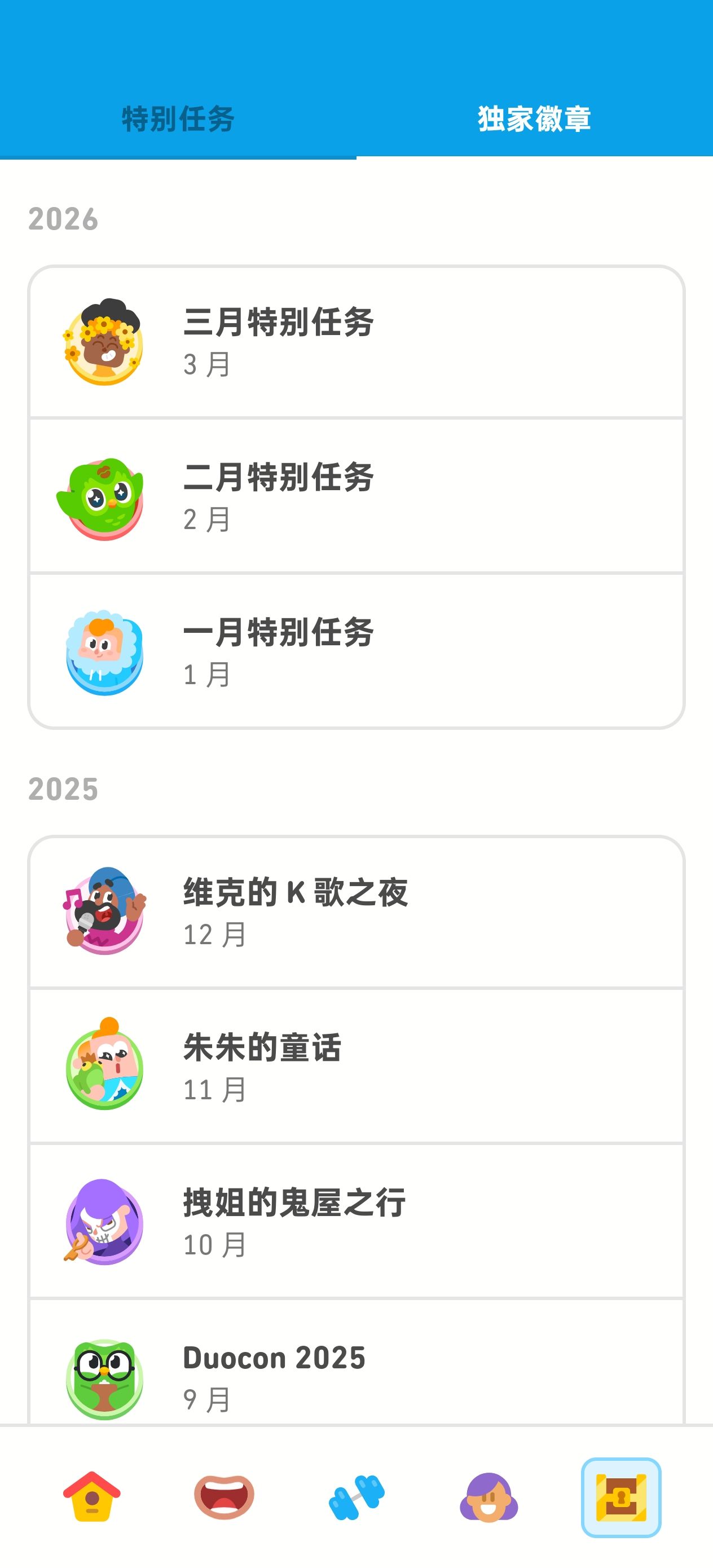
Task: Go to the home learning tab
Action: pos(92,1497)
